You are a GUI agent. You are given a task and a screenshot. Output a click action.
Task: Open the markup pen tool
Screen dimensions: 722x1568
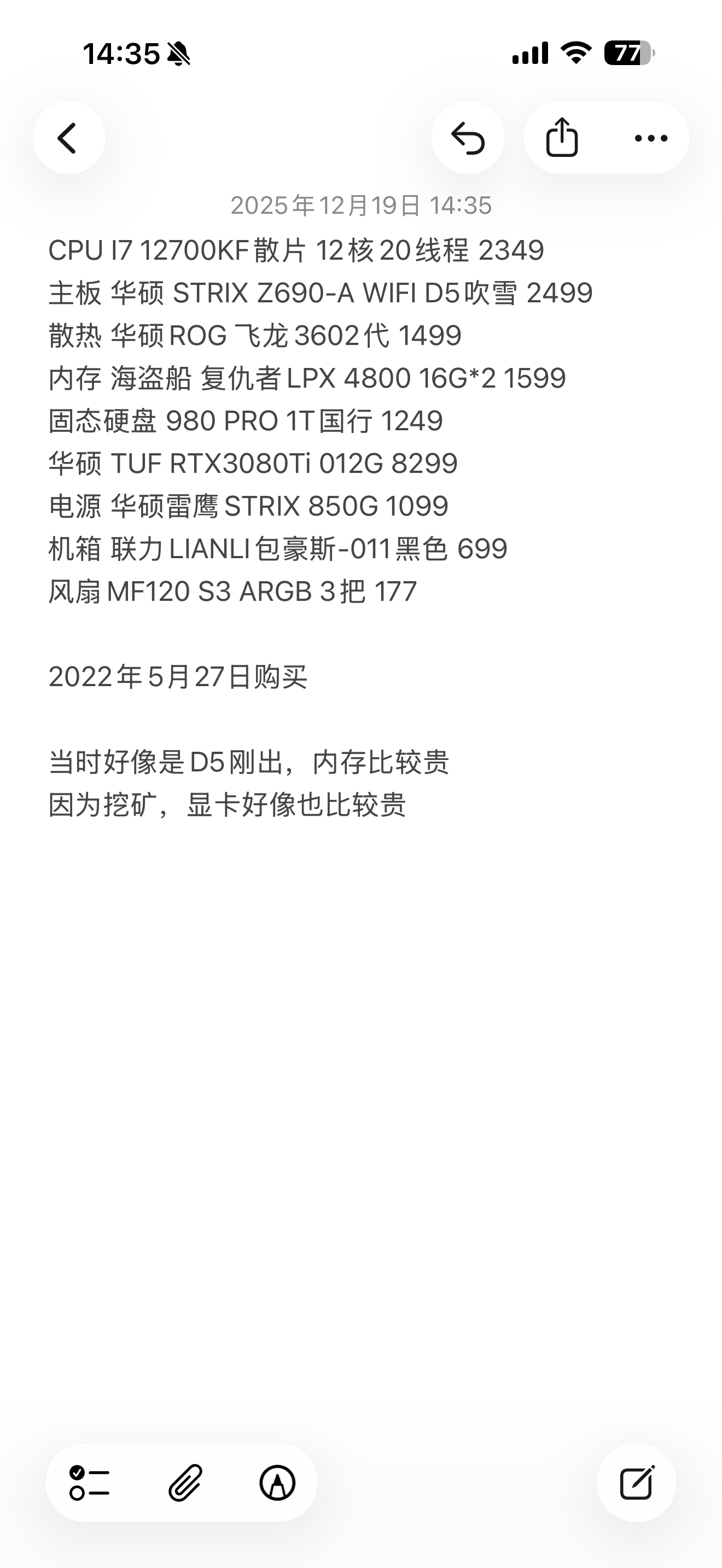tap(278, 1482)
